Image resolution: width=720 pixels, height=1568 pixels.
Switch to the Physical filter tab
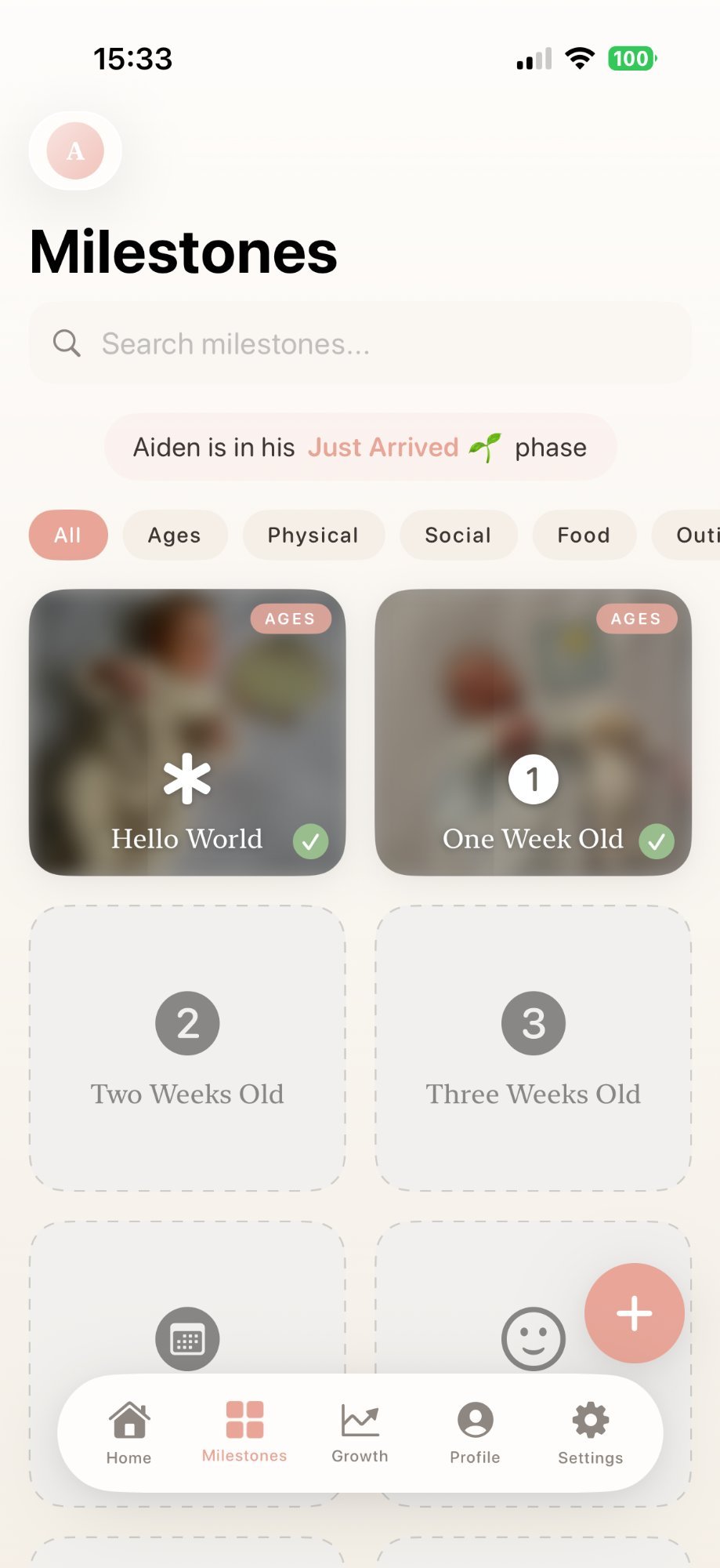click(313, 535)
